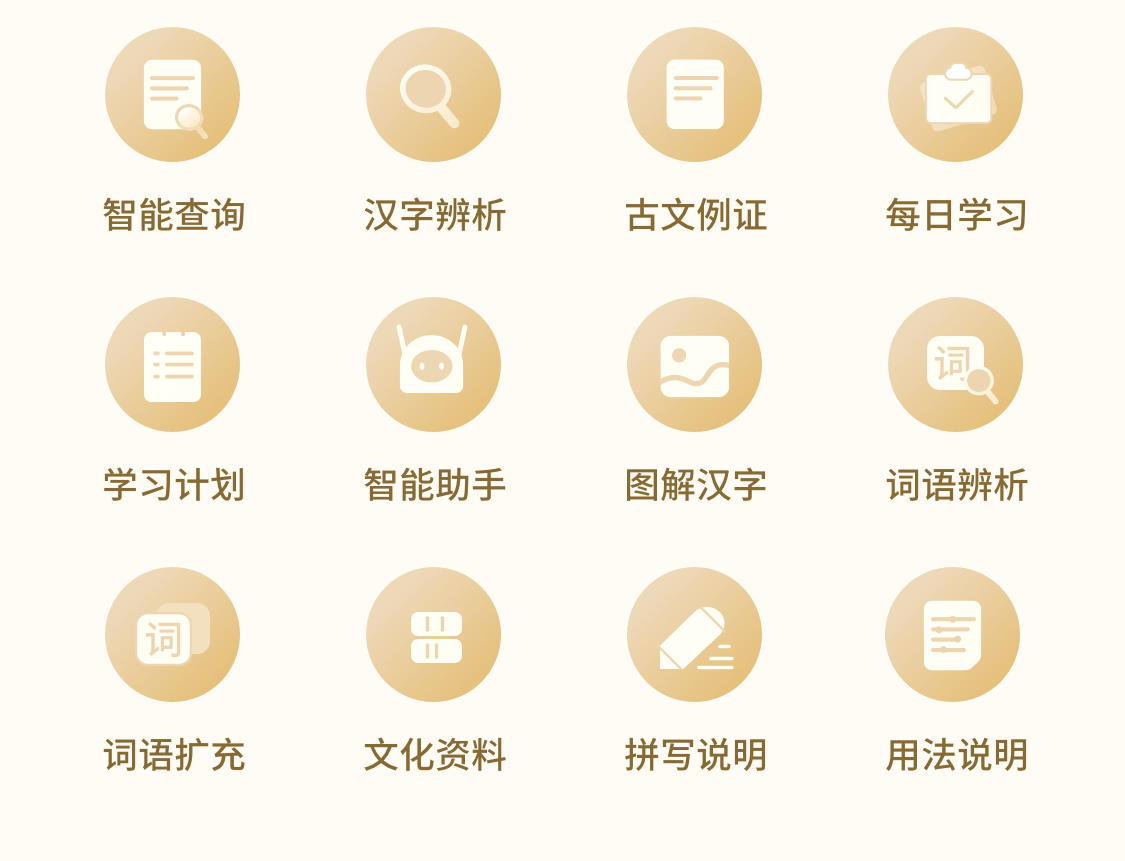Tap 词语辨析 word comparison
Screen dimensions: 1125x861
tap(955, 365)
